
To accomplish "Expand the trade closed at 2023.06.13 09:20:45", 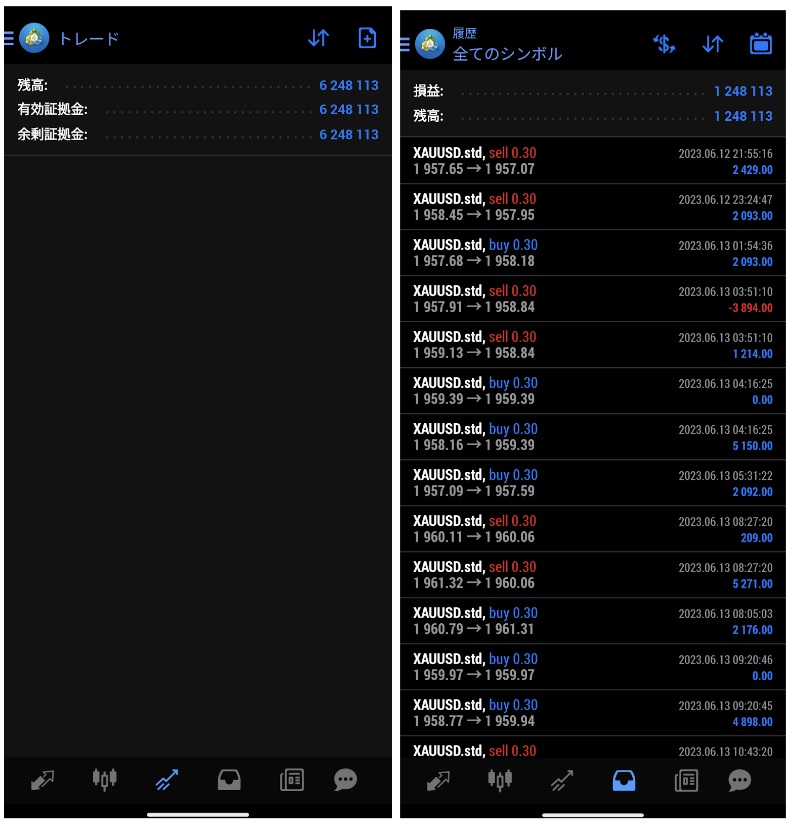I will pyautogui.click(x=593, y=713).
